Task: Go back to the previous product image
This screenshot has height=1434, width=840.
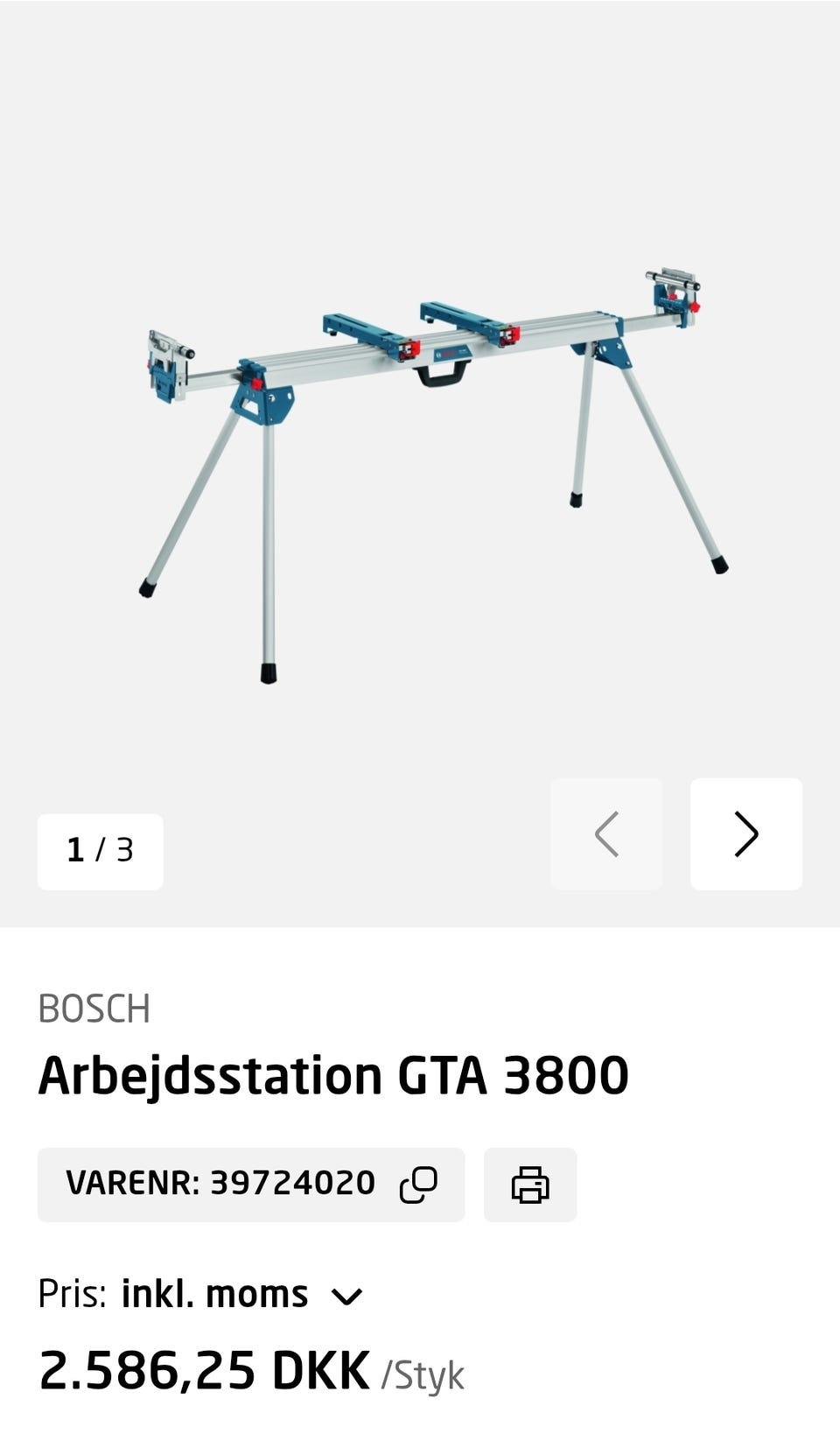Action: 607,834
